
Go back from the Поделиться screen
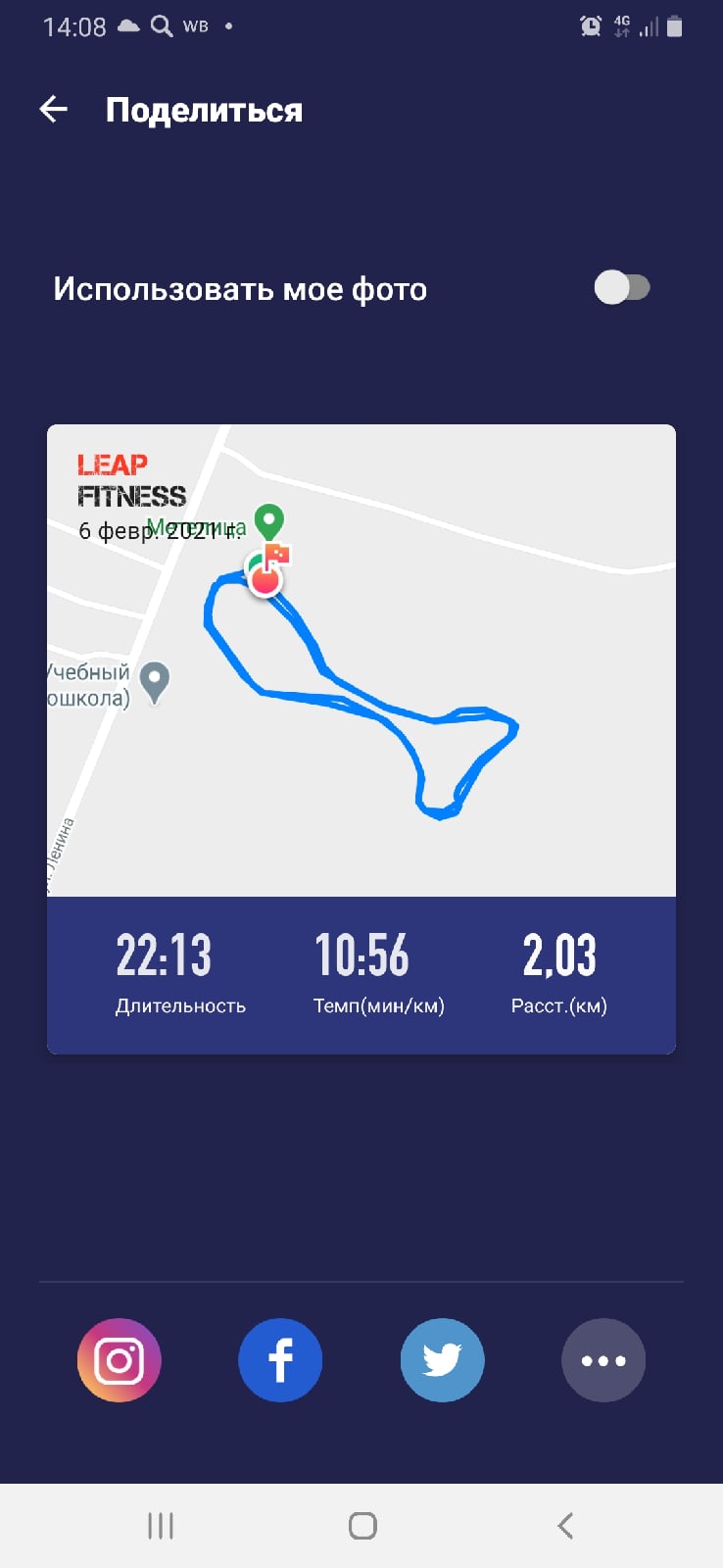(54, 110)
